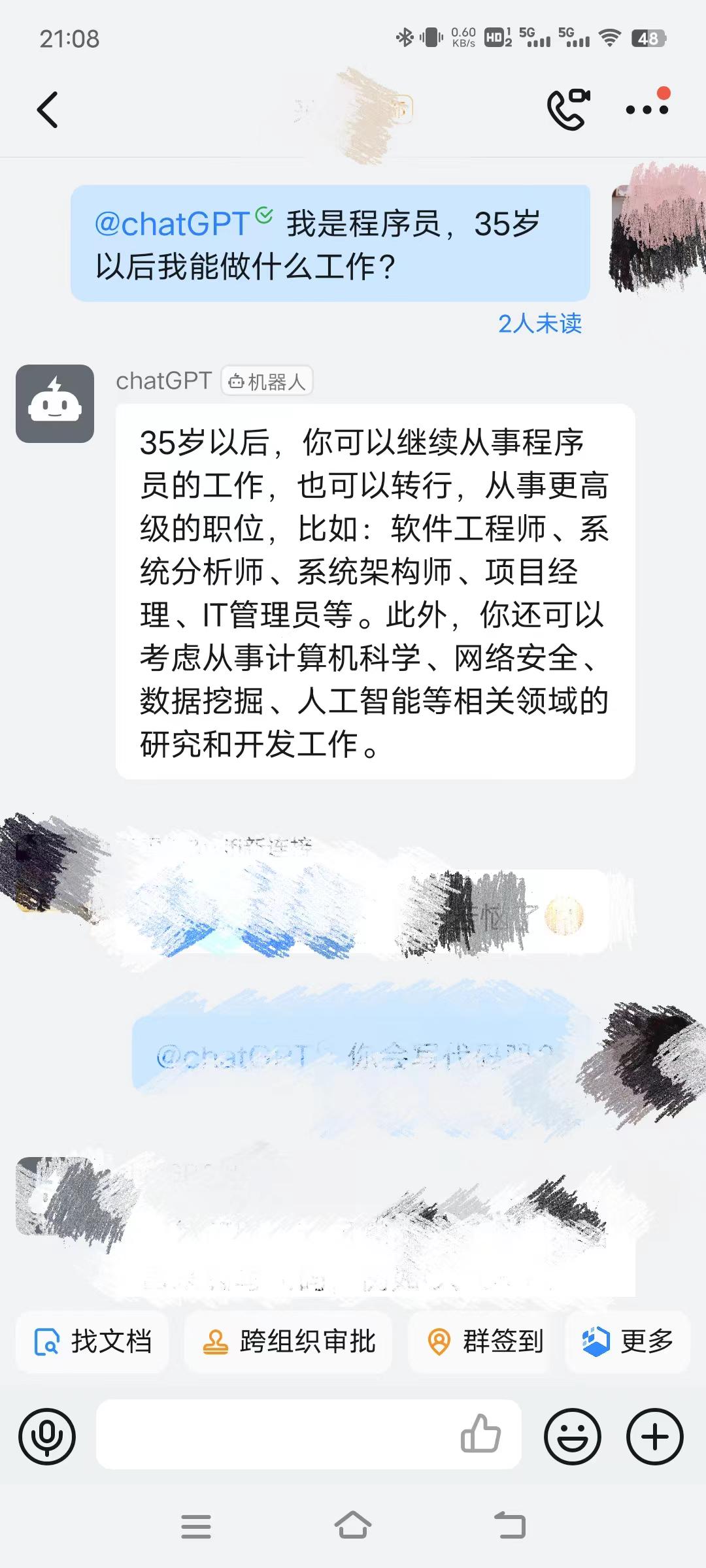This screenshot has height=1568, width=706.
Task: Tap the 找文档 shortcut
Action: point(93,1342)
